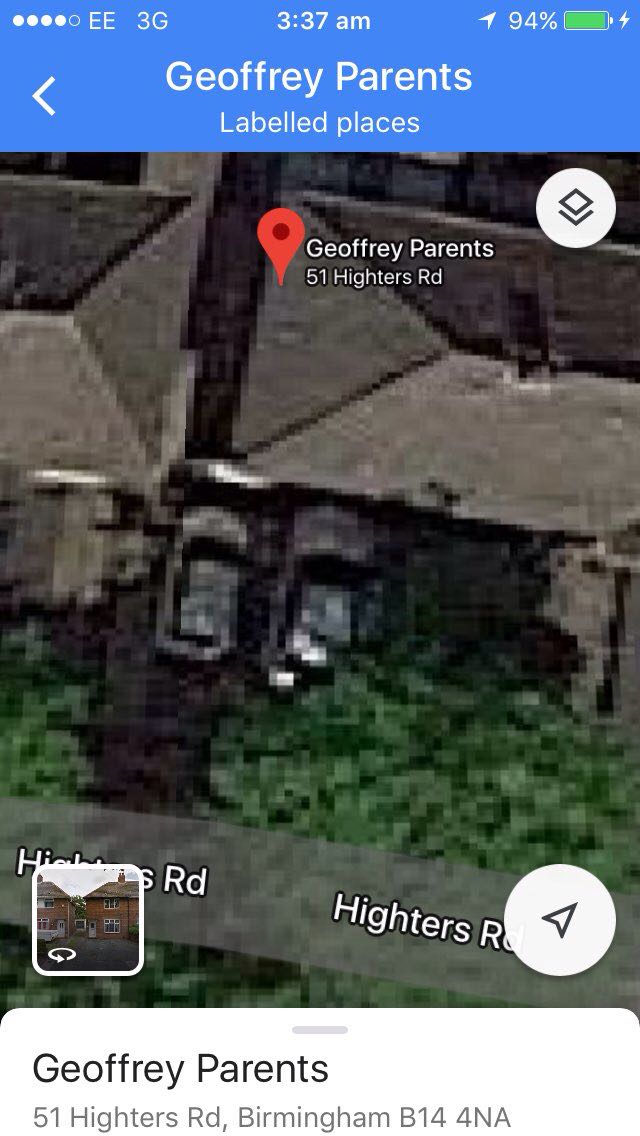Open the Street View thumbnail preview
Image resolution: width=640 pixels, height=1136 pixels.
pos(89,920)
